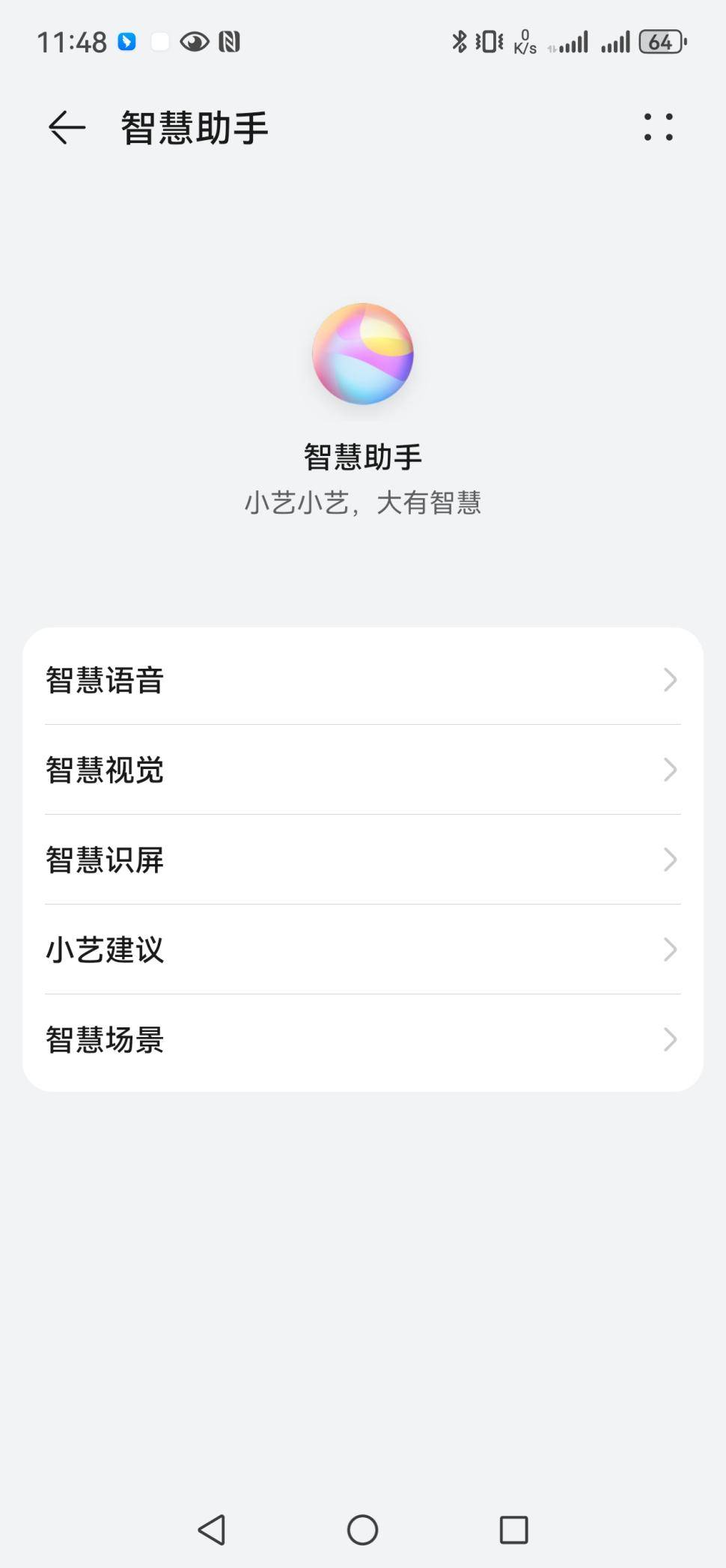This screenshot has height=1568, width=726.
Task: Open the four-dot more options menu
Action: pyautogui.click(x=658, y=127)
